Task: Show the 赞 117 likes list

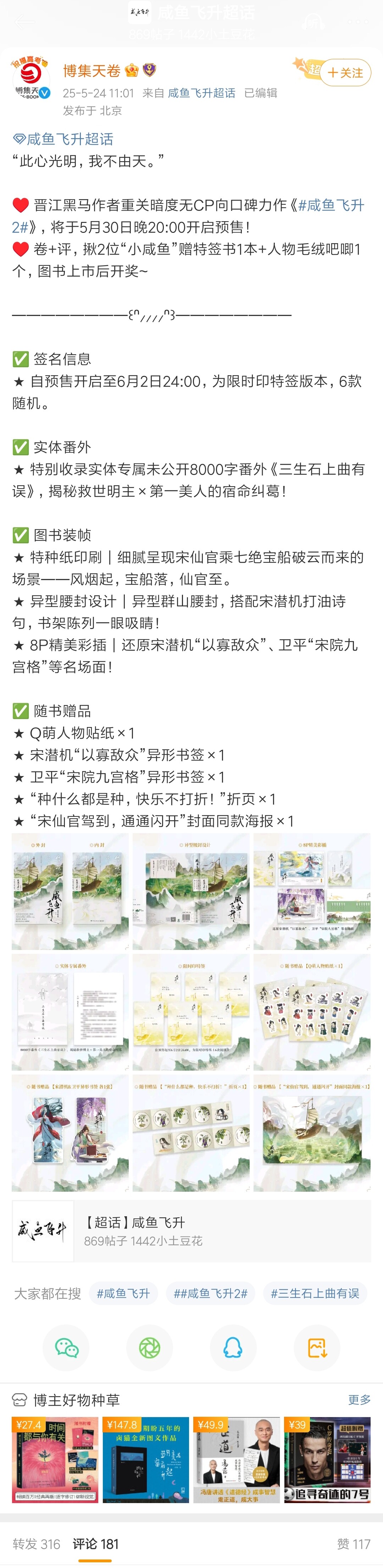Action: (353, 1544)
